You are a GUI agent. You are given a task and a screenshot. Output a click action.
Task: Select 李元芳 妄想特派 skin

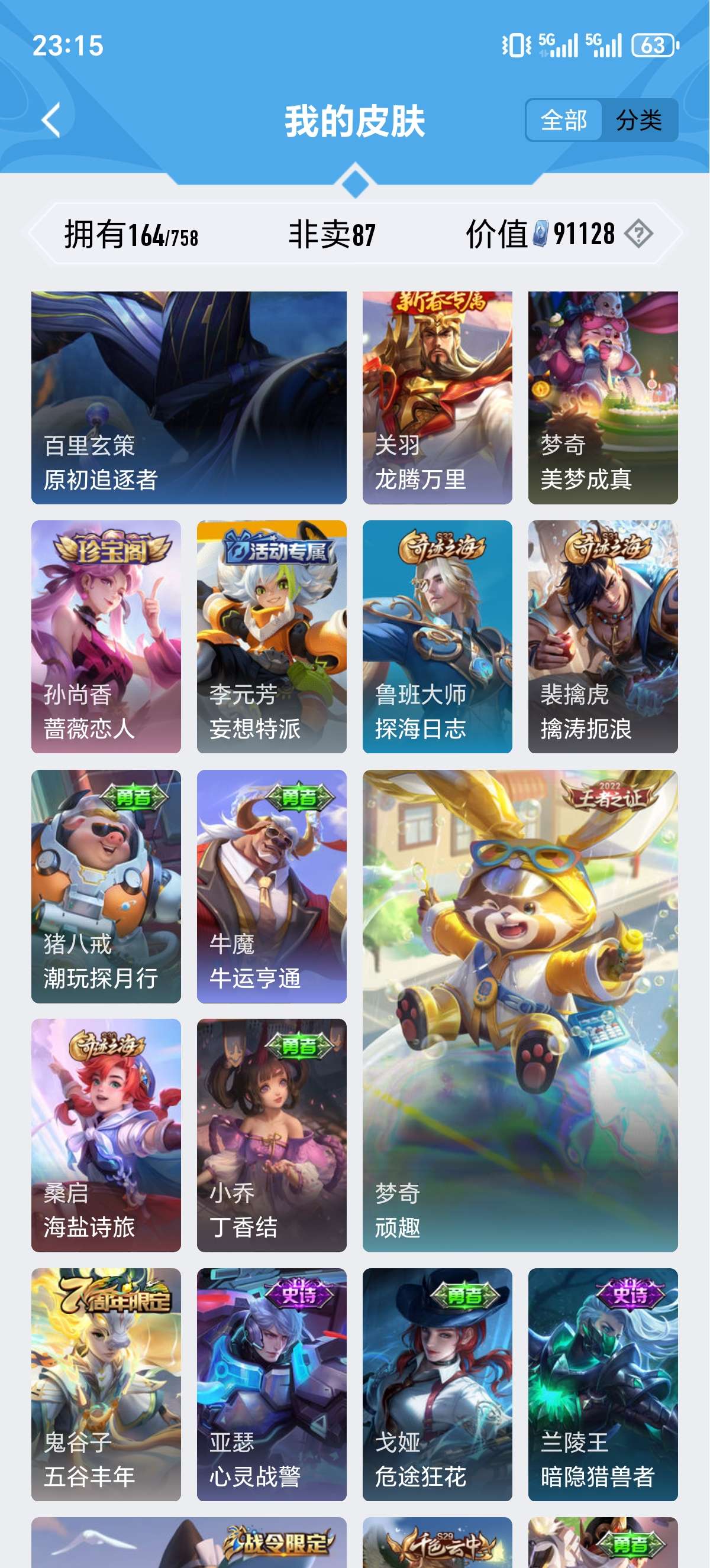coord(272,637)
